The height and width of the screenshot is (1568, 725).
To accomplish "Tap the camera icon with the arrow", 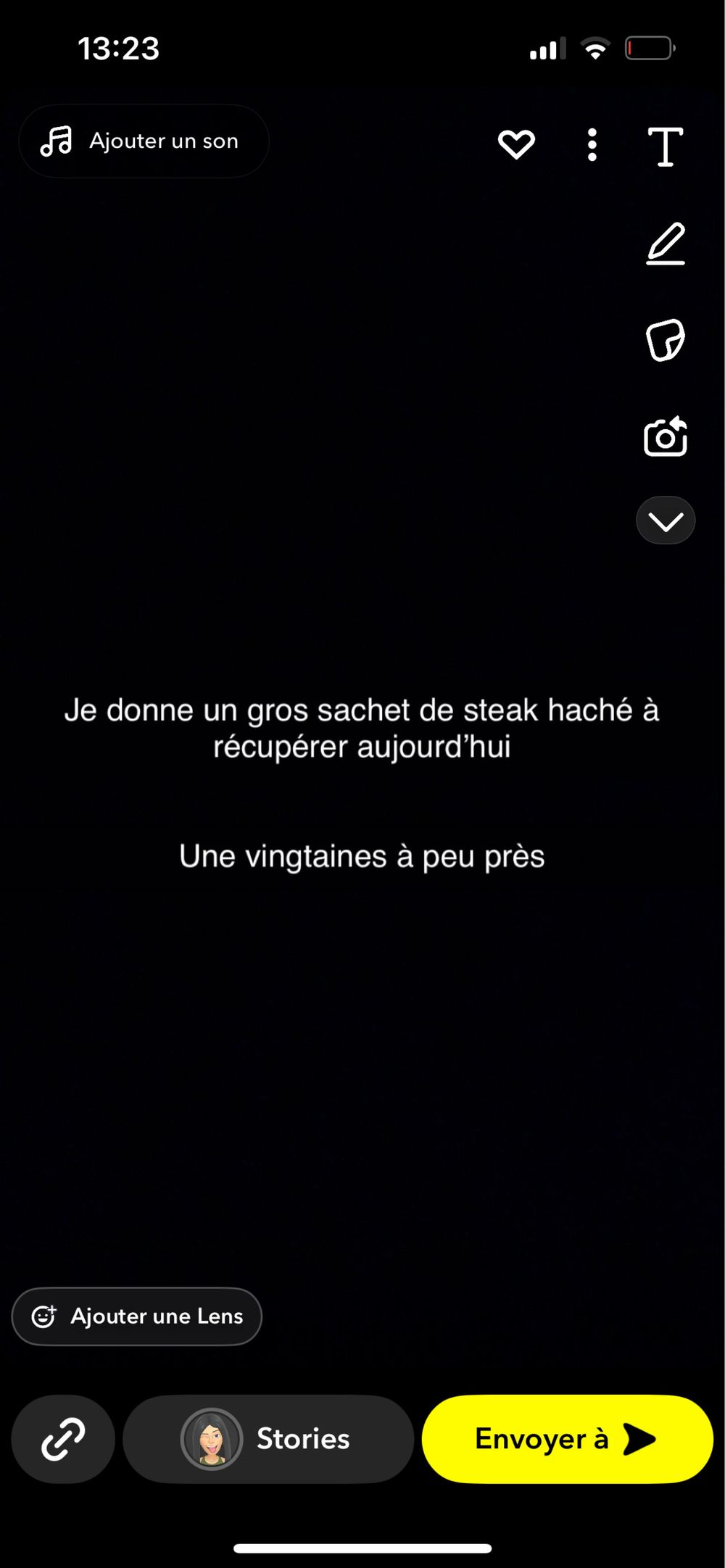I will click(x=665, y=436).
